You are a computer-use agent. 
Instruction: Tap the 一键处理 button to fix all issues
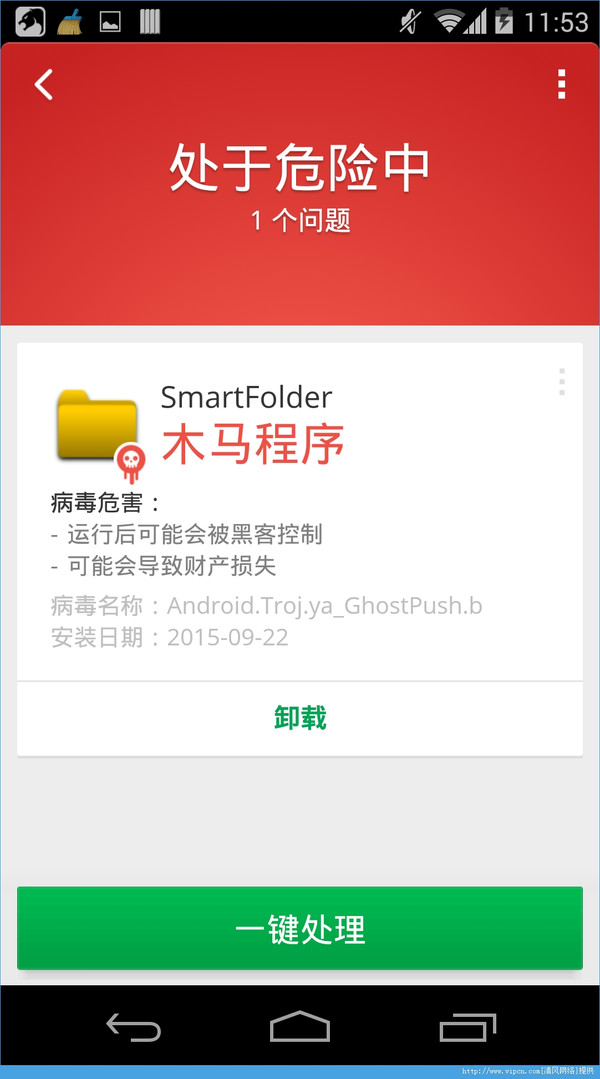pos(300,929)
